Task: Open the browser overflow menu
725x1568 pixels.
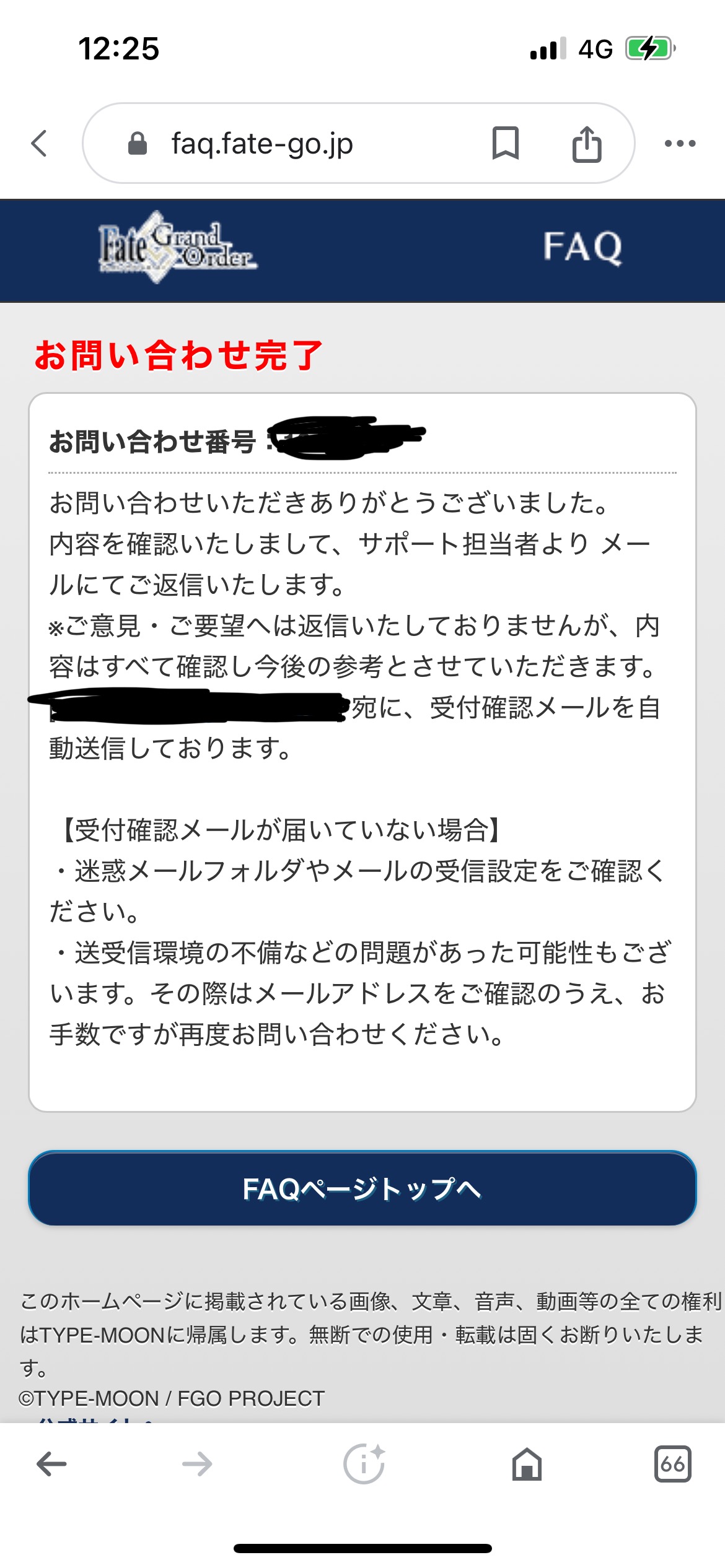Action: click(680, 144)
